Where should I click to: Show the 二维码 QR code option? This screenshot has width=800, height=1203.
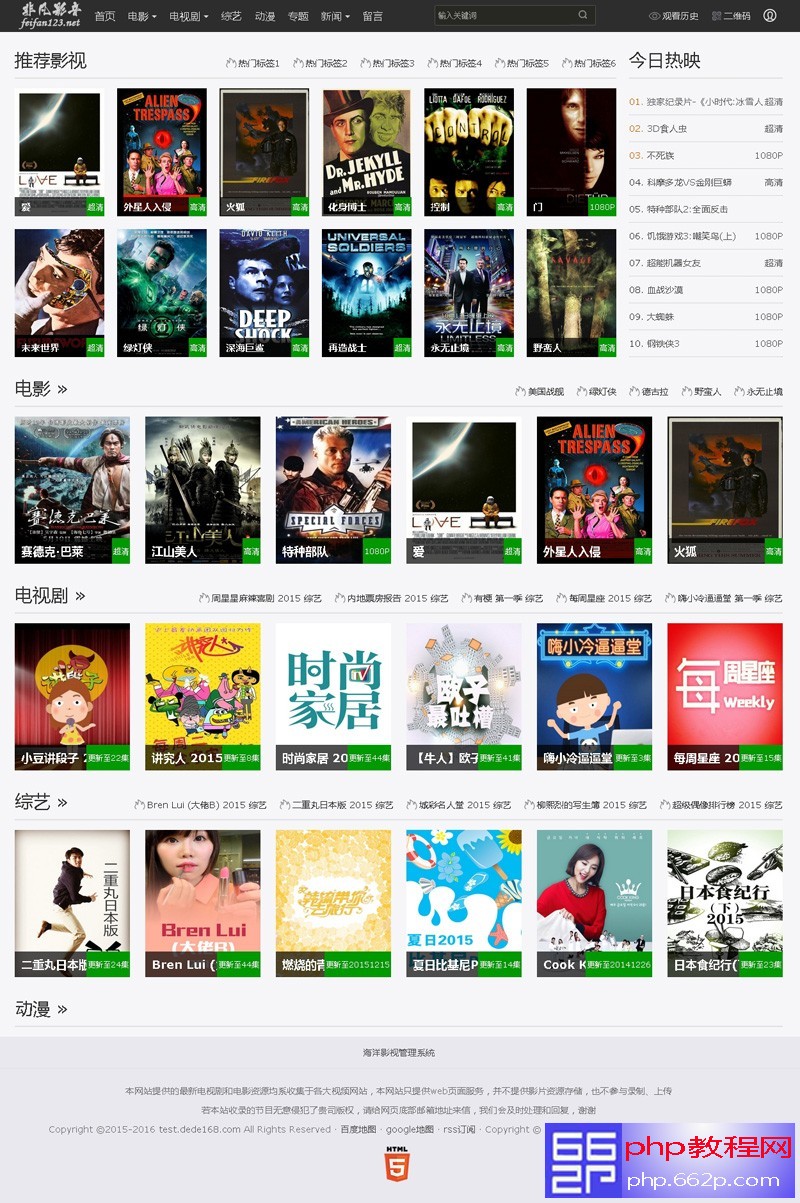(x=731, y=16)
